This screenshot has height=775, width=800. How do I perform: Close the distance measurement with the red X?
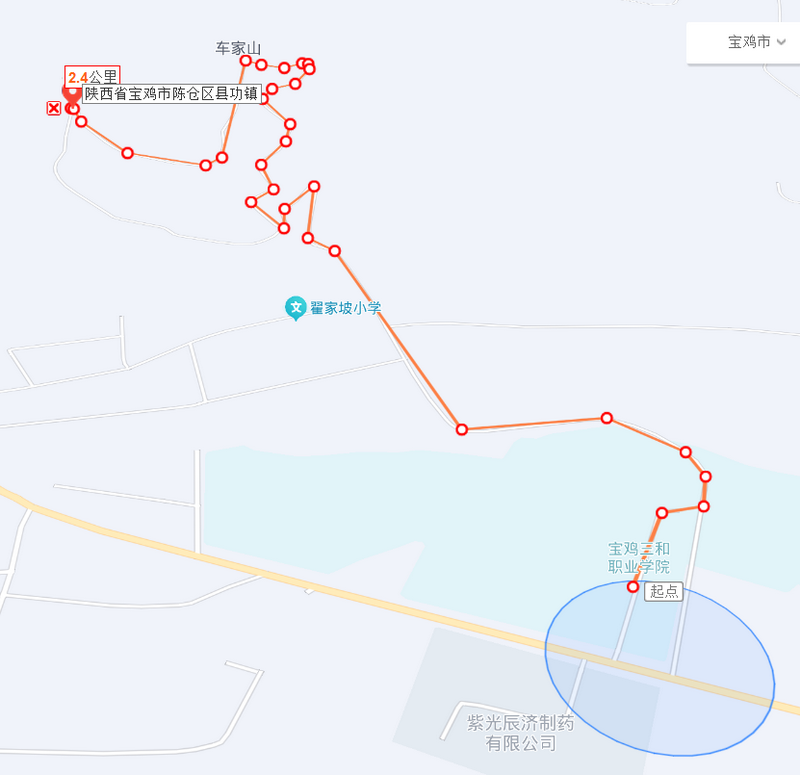(54, 108)
